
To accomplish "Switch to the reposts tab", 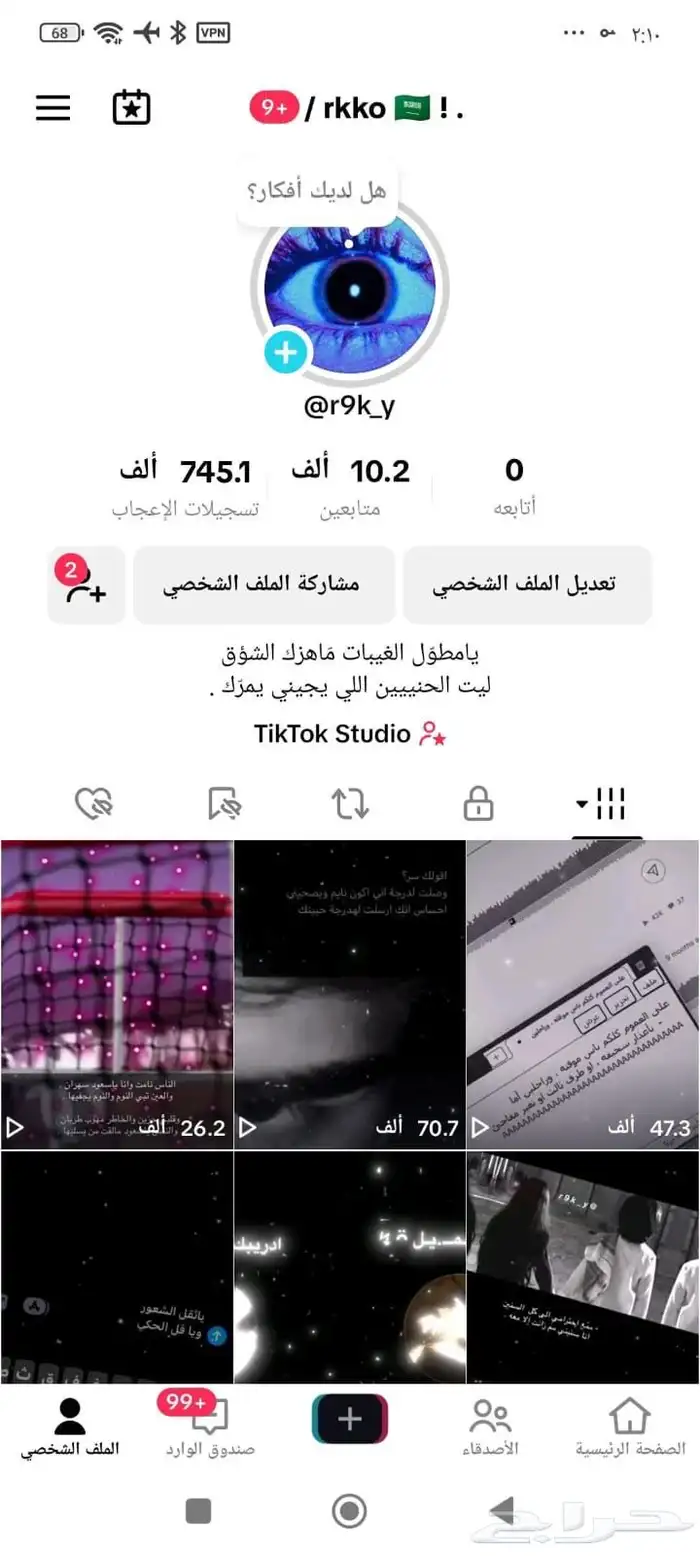I will tap(350, 803).
